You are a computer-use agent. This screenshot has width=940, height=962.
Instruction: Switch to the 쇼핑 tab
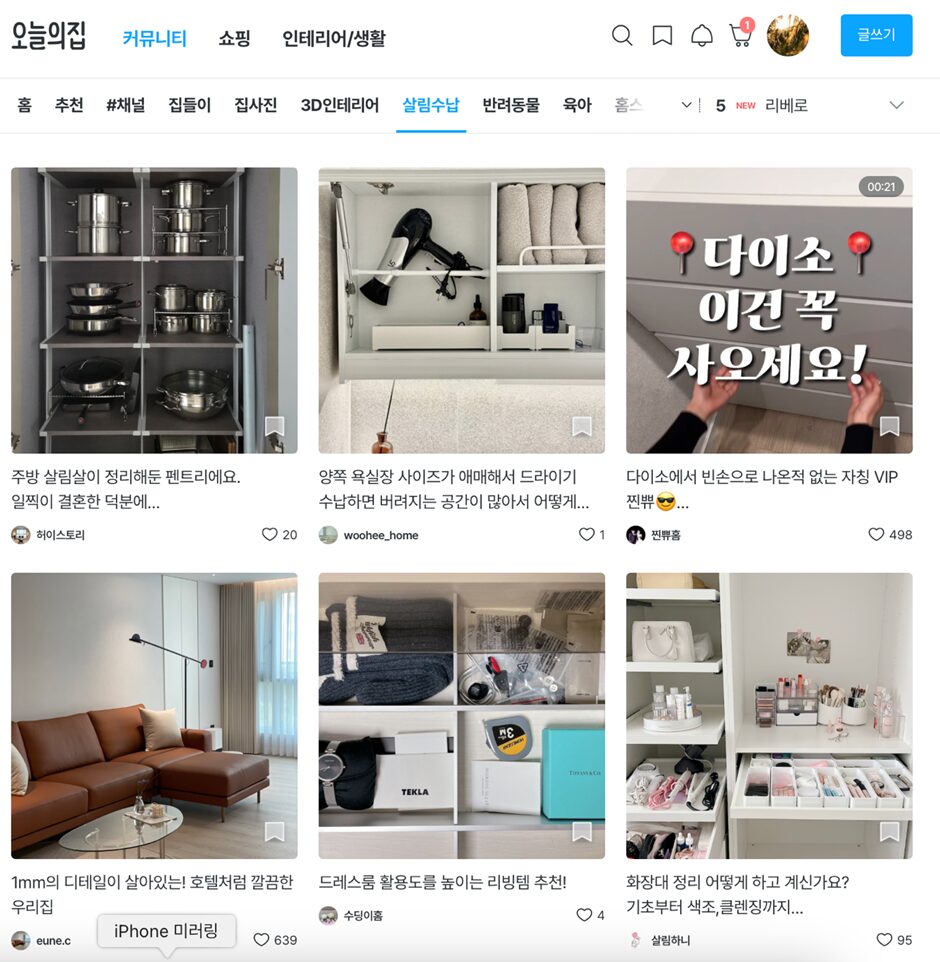(x=234, y=39)
